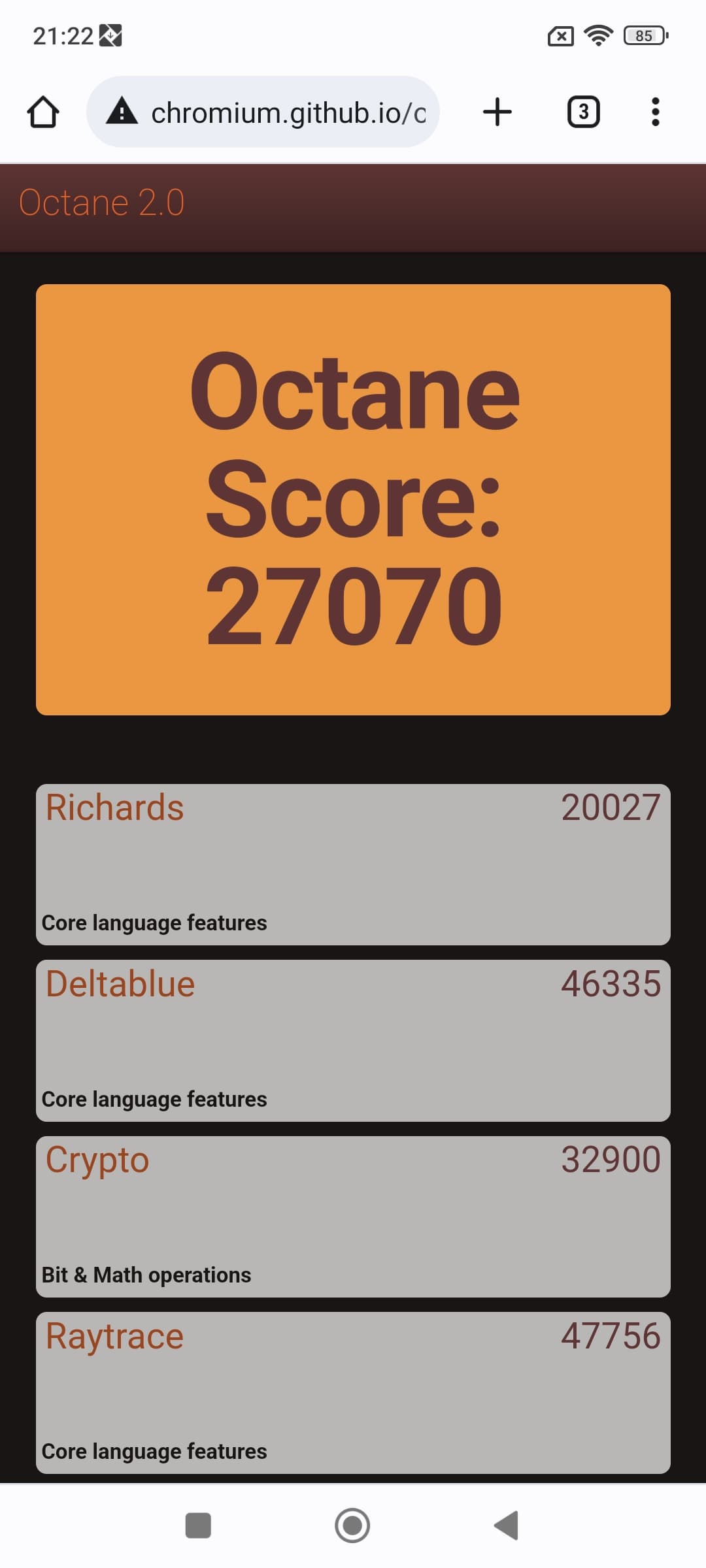
Task: Open a new browser tab
Action: [497, 112]
